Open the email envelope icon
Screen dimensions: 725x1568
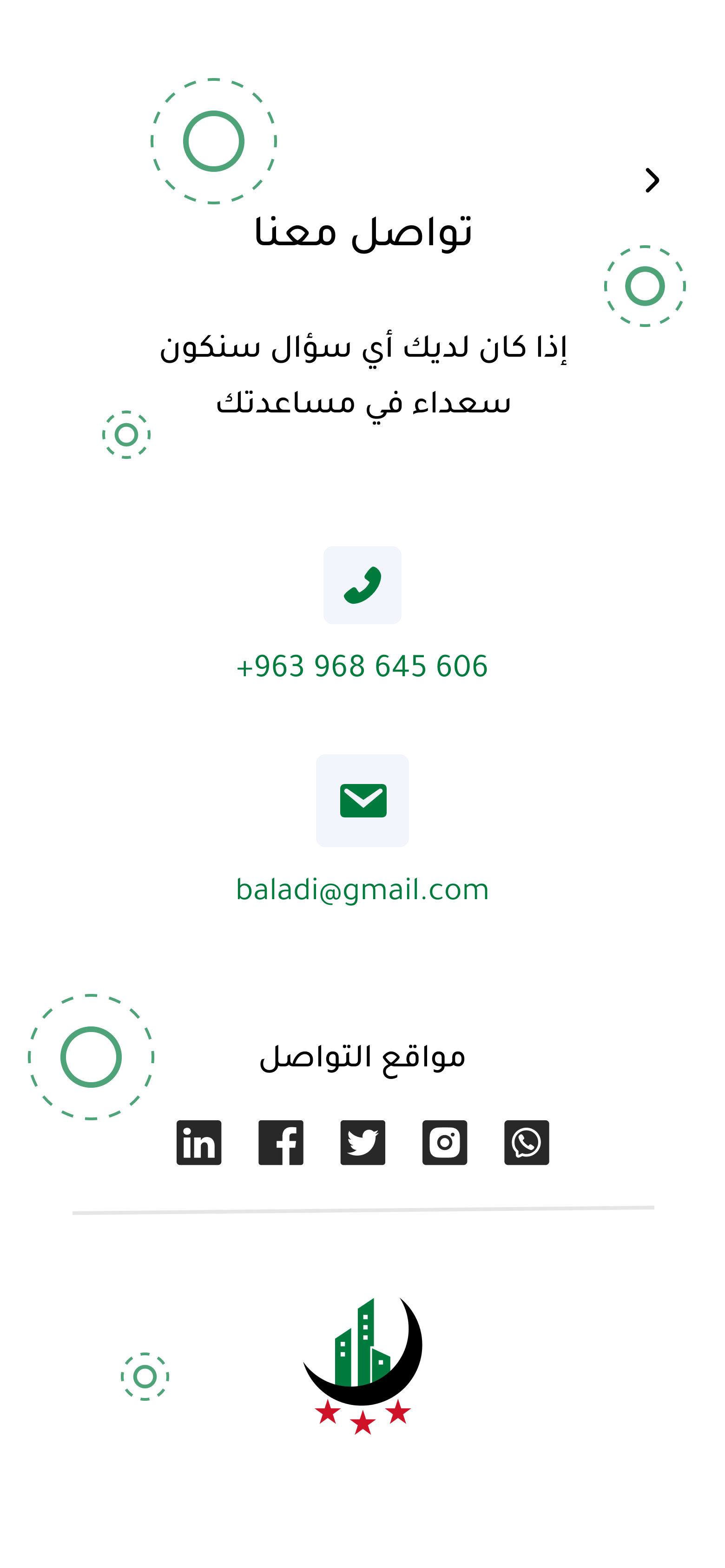(x=362, y=800)
